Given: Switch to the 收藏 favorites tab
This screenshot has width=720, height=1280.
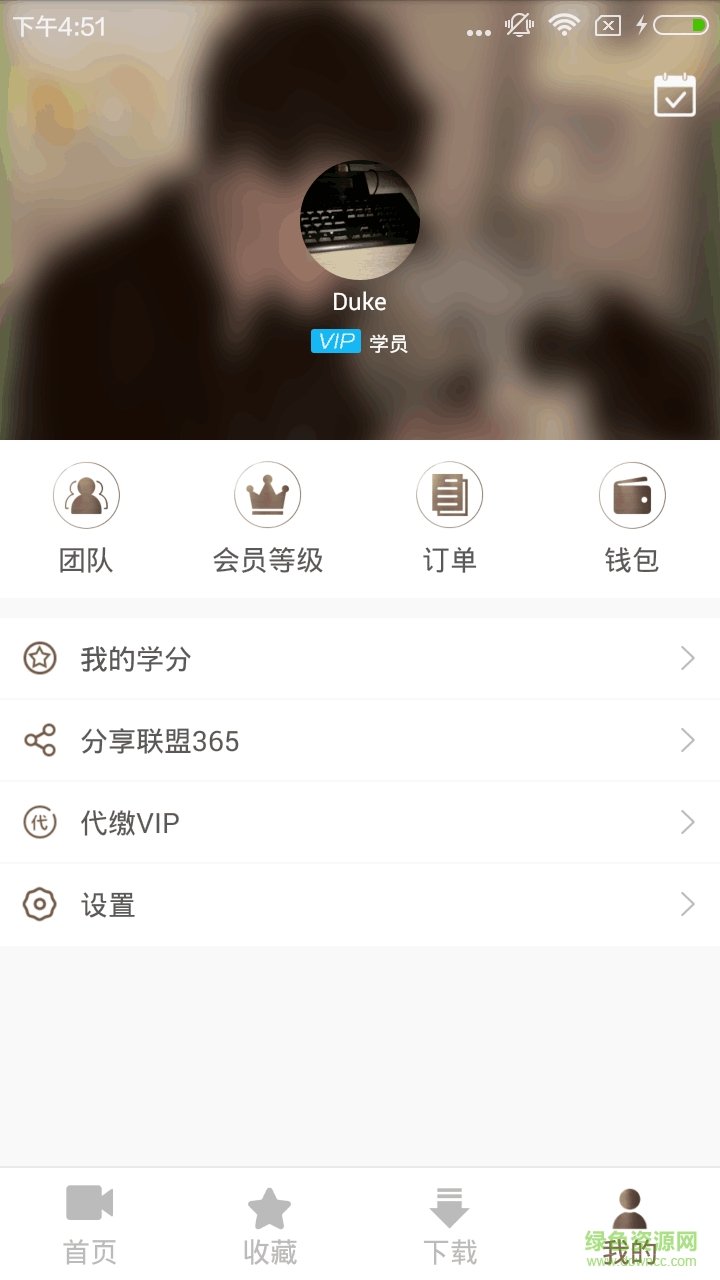Looking at the screenshot, I should pyautogui.click(x=270, y=1224).
